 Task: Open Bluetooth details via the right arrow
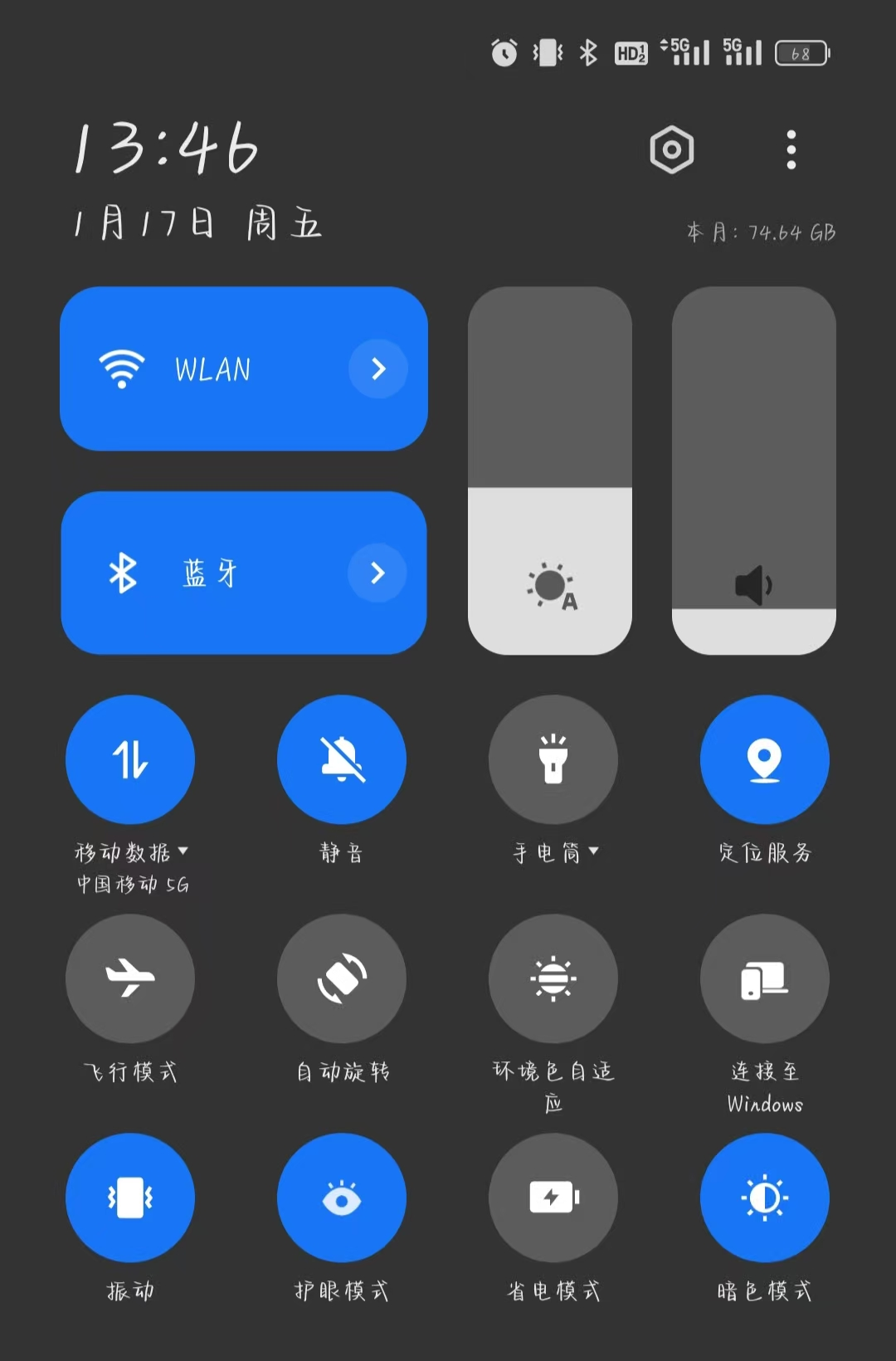(x=378, y=573)
